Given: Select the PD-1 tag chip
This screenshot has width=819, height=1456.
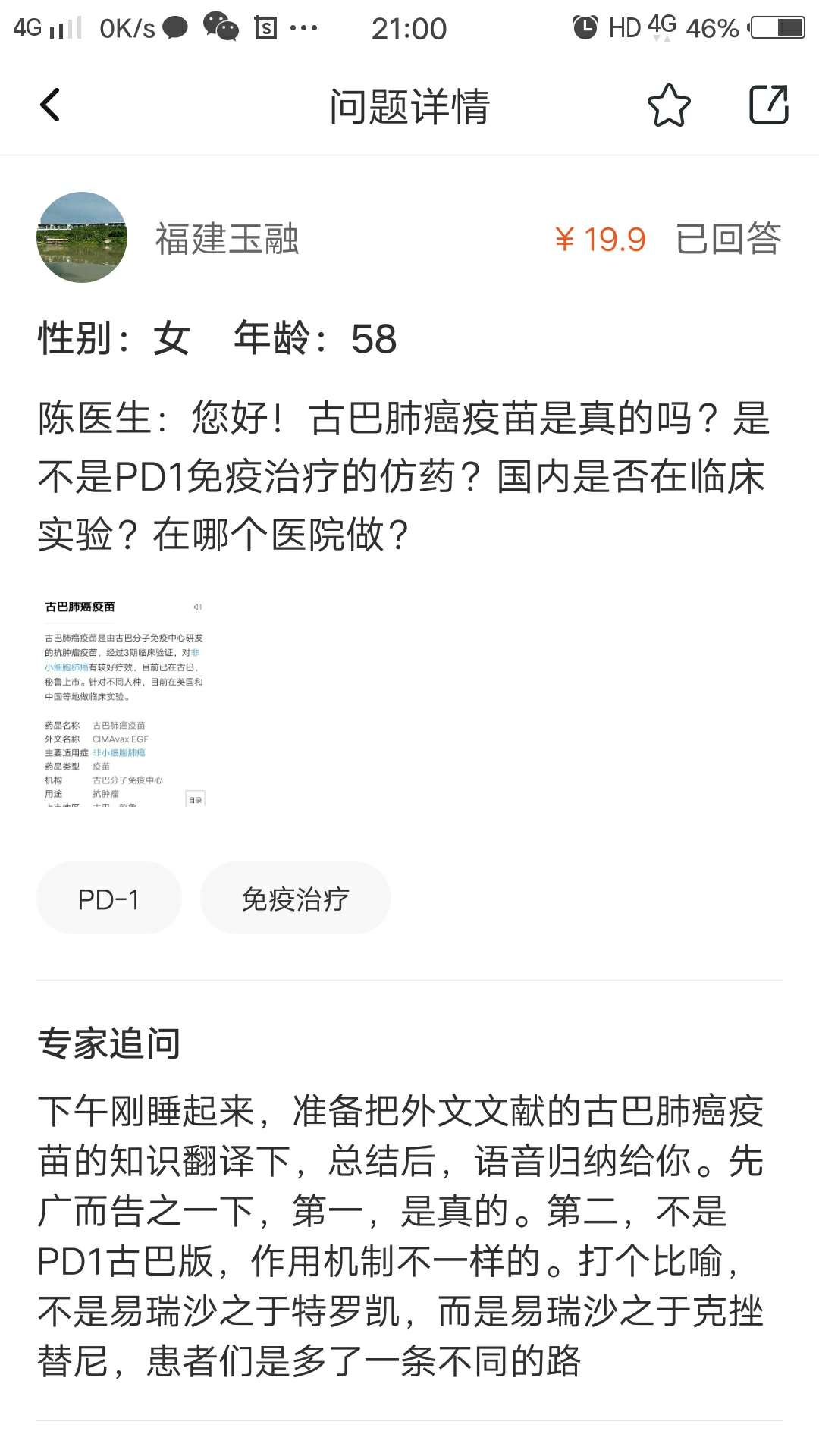Looking at the screenshot, I should click(x=109, y=899).
